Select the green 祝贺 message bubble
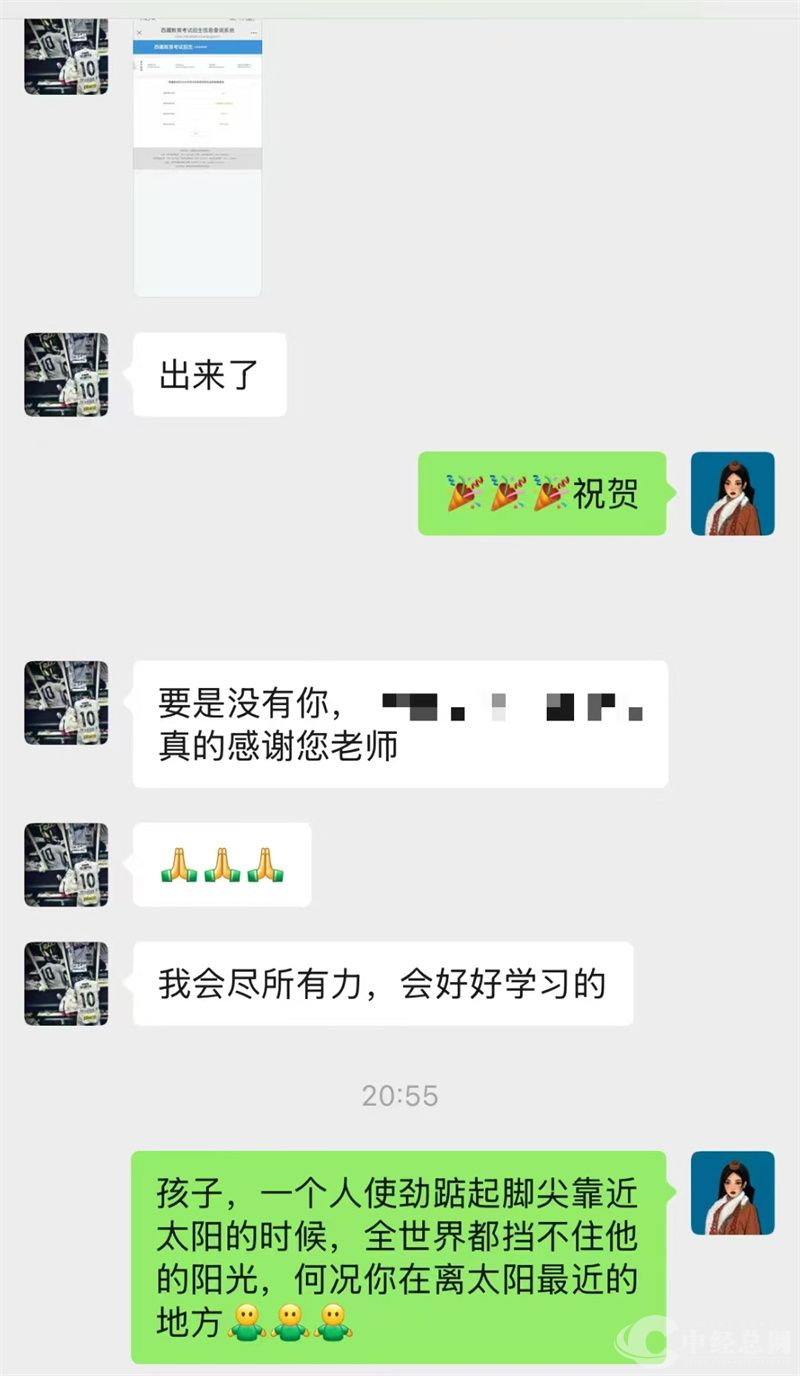 [x=542, y=492]
